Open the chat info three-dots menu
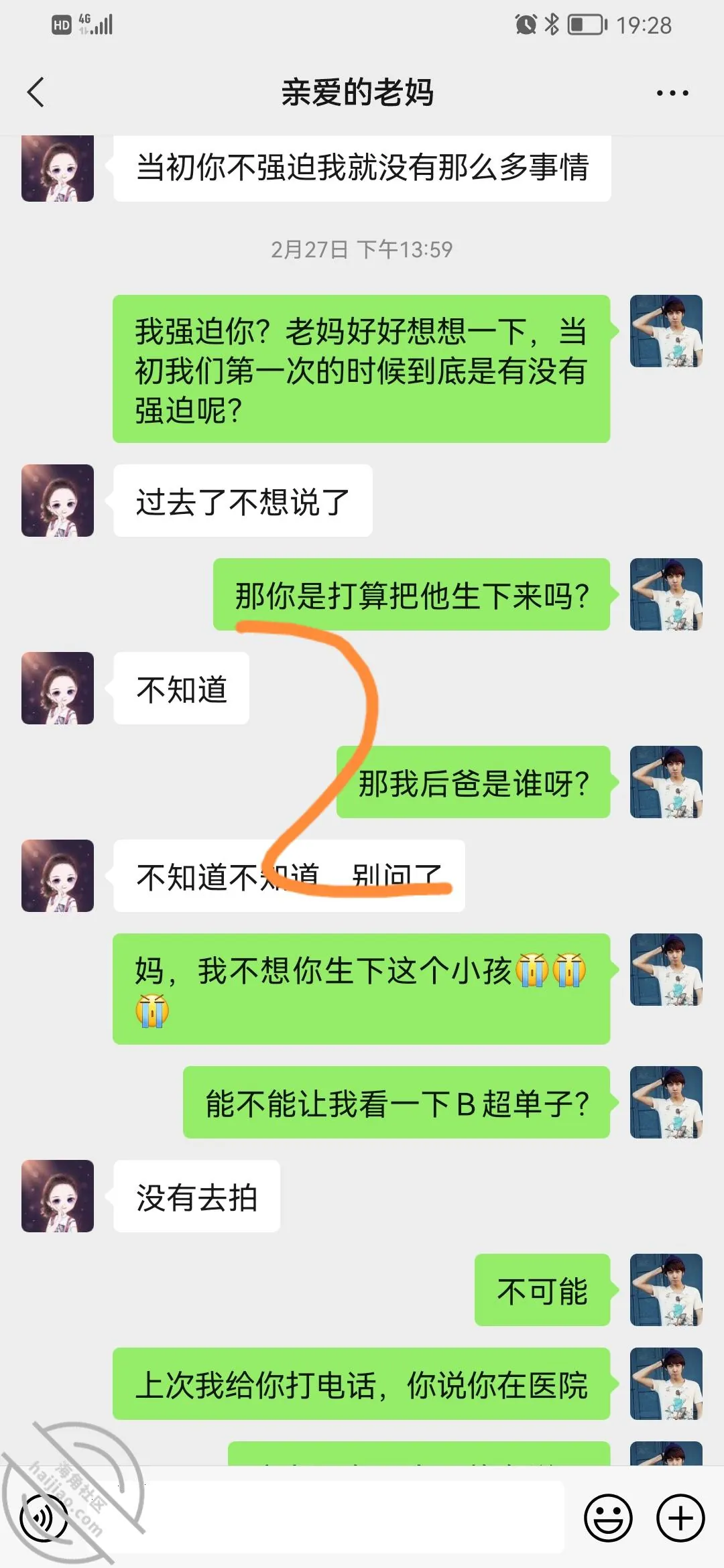The width and height of the screenshot is (724, 1568). (x=672, y=93)
